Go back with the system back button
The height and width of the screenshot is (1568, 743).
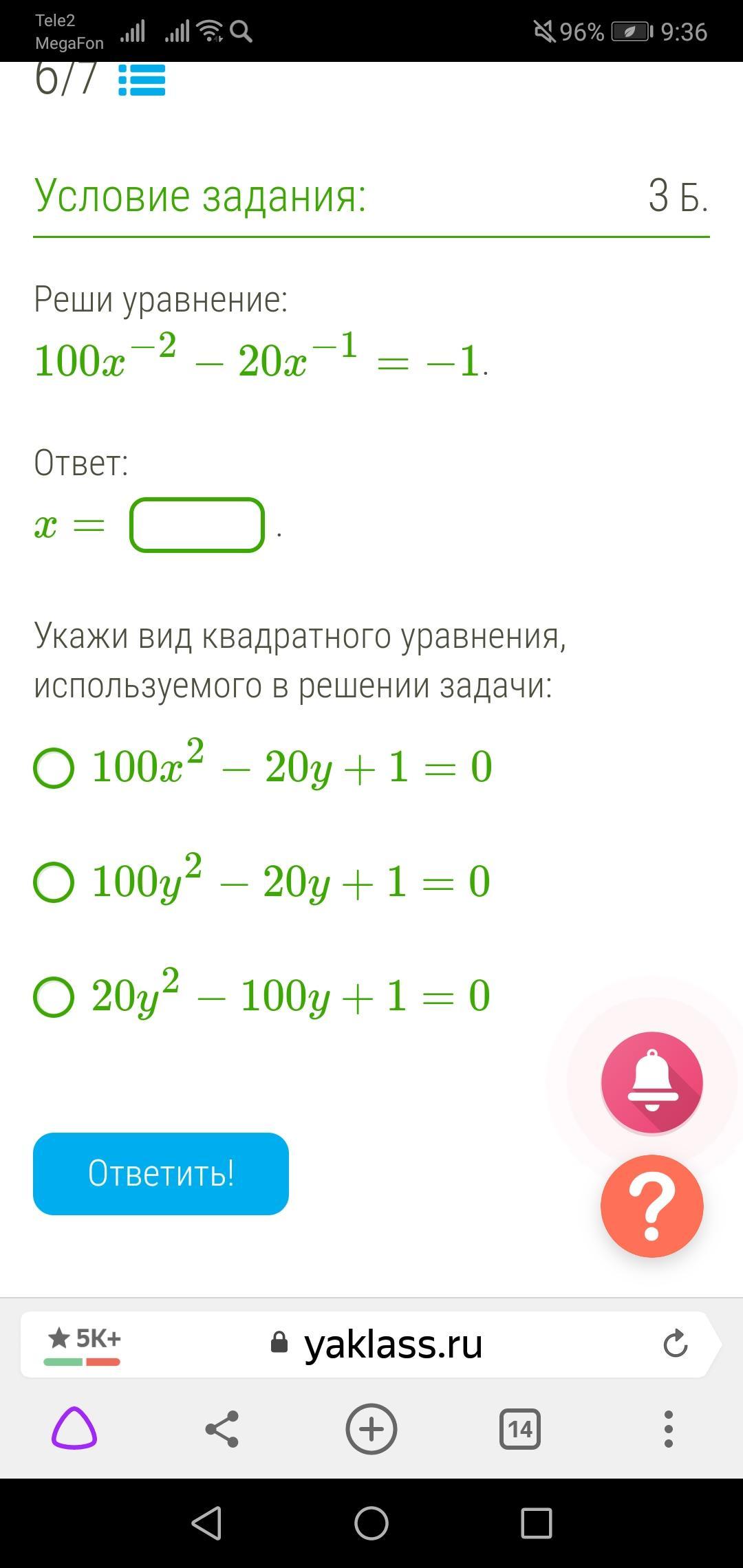(x=206, y=1523)
